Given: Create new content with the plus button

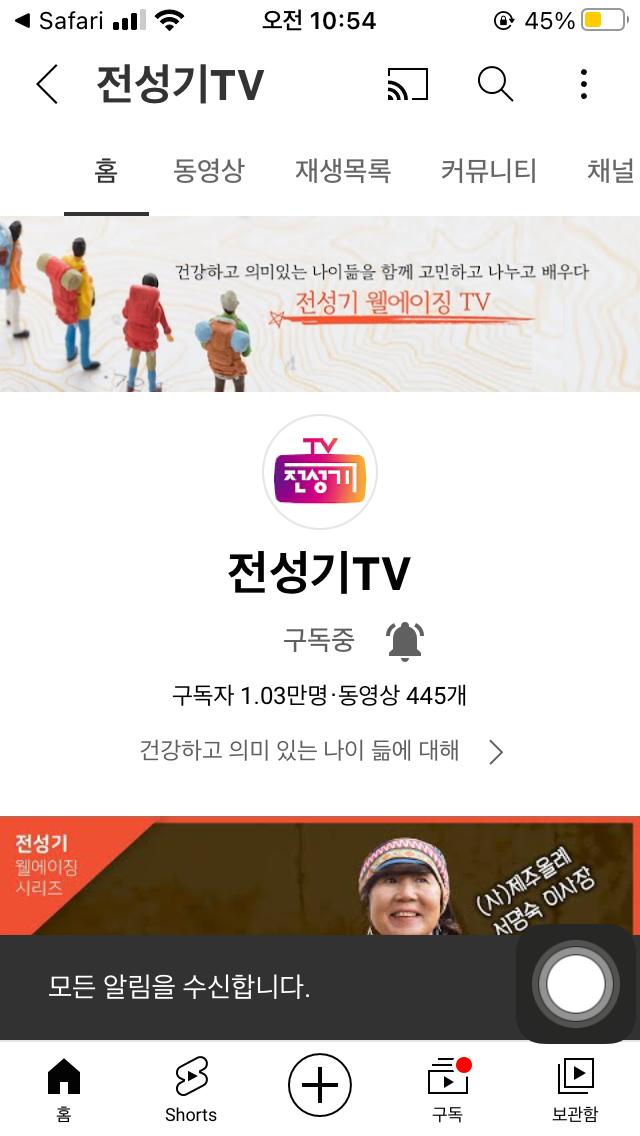Looking at the screenshot, I should [320, 1085].
